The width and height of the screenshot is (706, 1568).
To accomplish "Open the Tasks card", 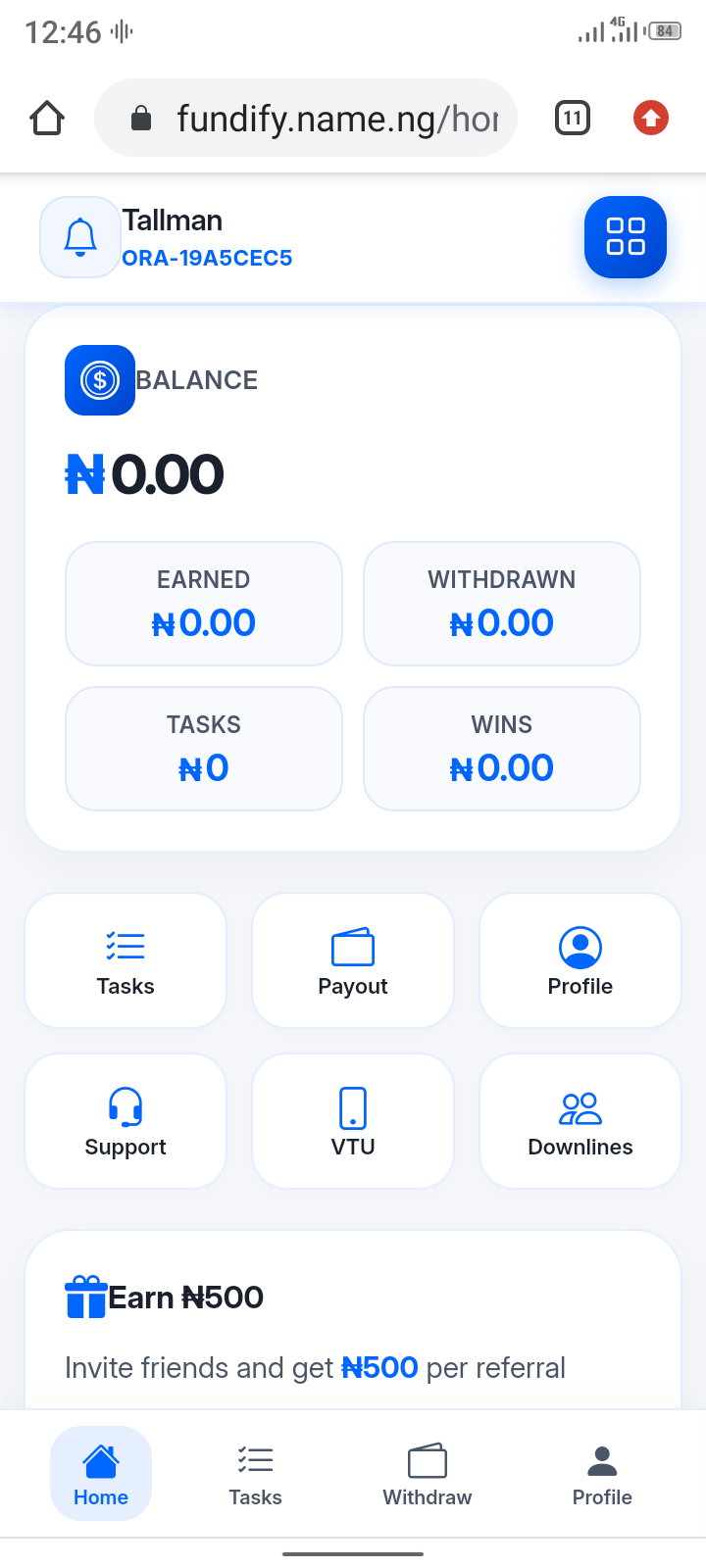I will click(x=126, y=960).
